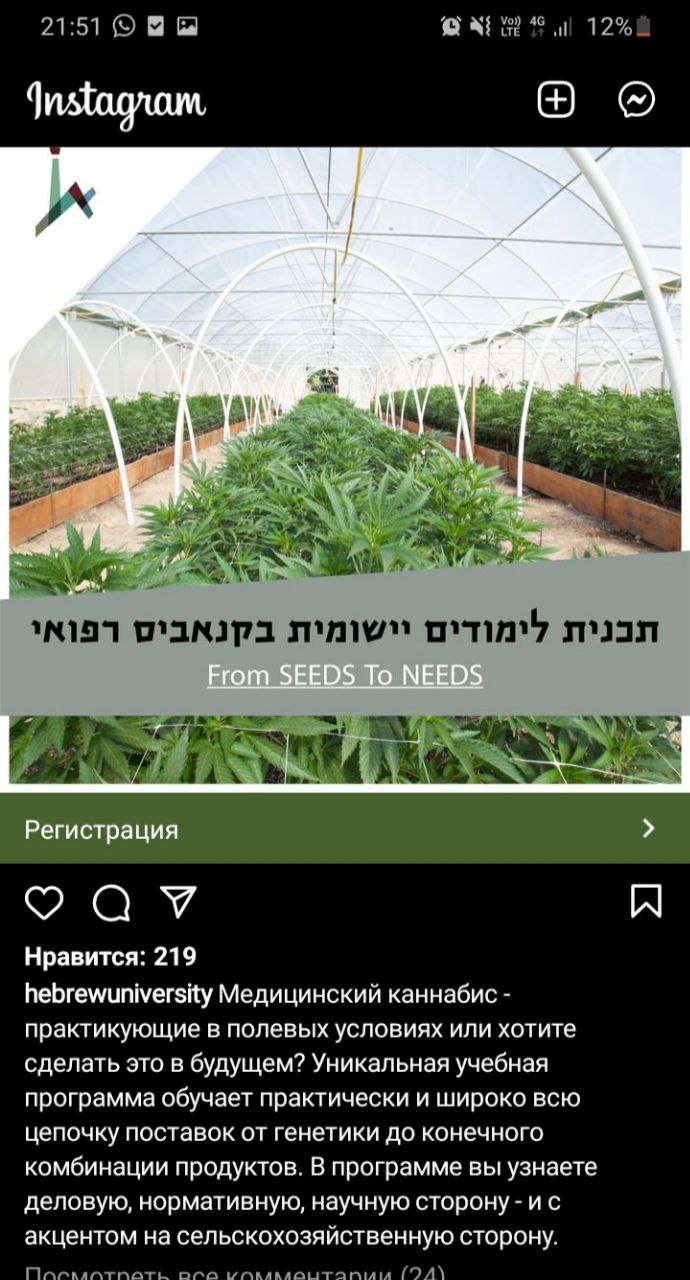
Task: Open Messenger direct messages
Action: [x=637, y=100]
